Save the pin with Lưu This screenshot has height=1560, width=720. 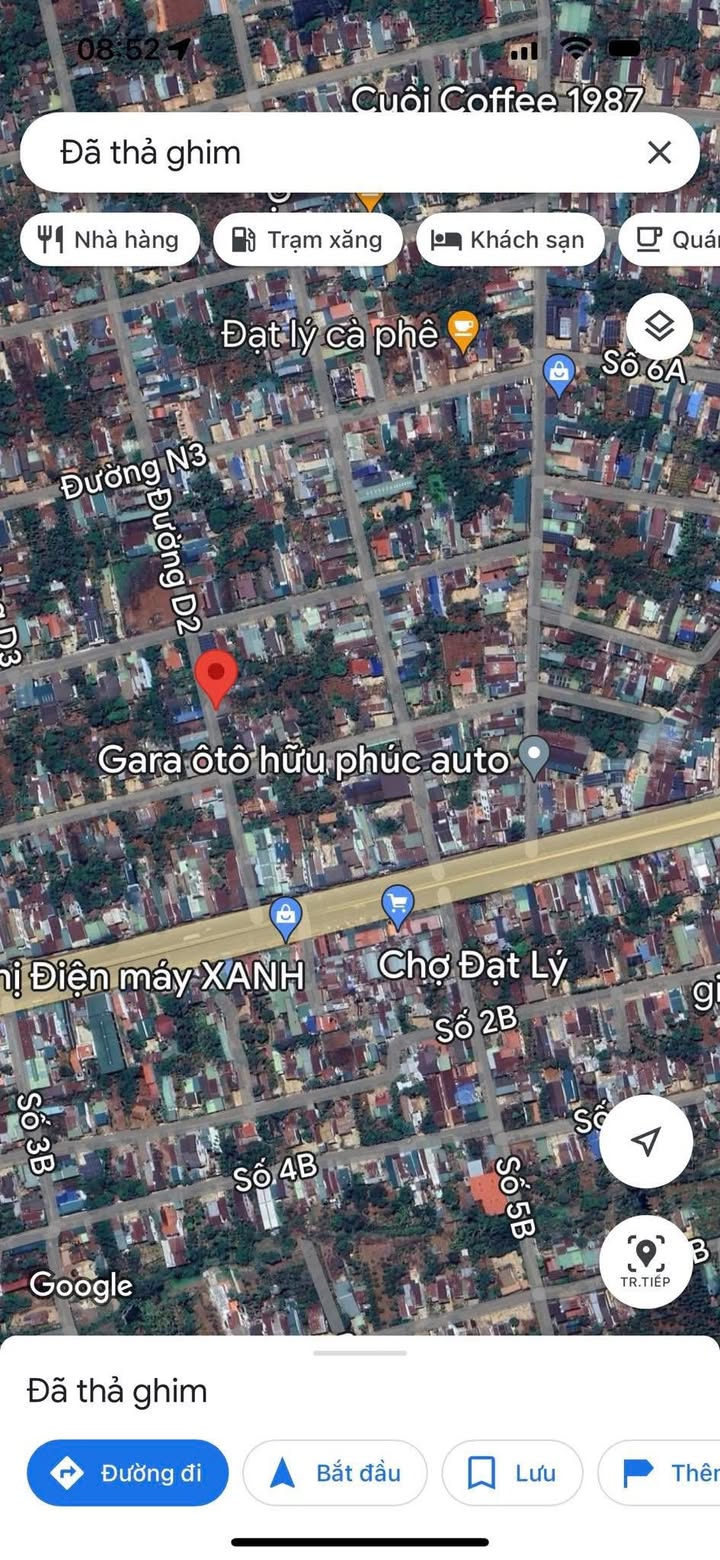tap(512, 1473)
